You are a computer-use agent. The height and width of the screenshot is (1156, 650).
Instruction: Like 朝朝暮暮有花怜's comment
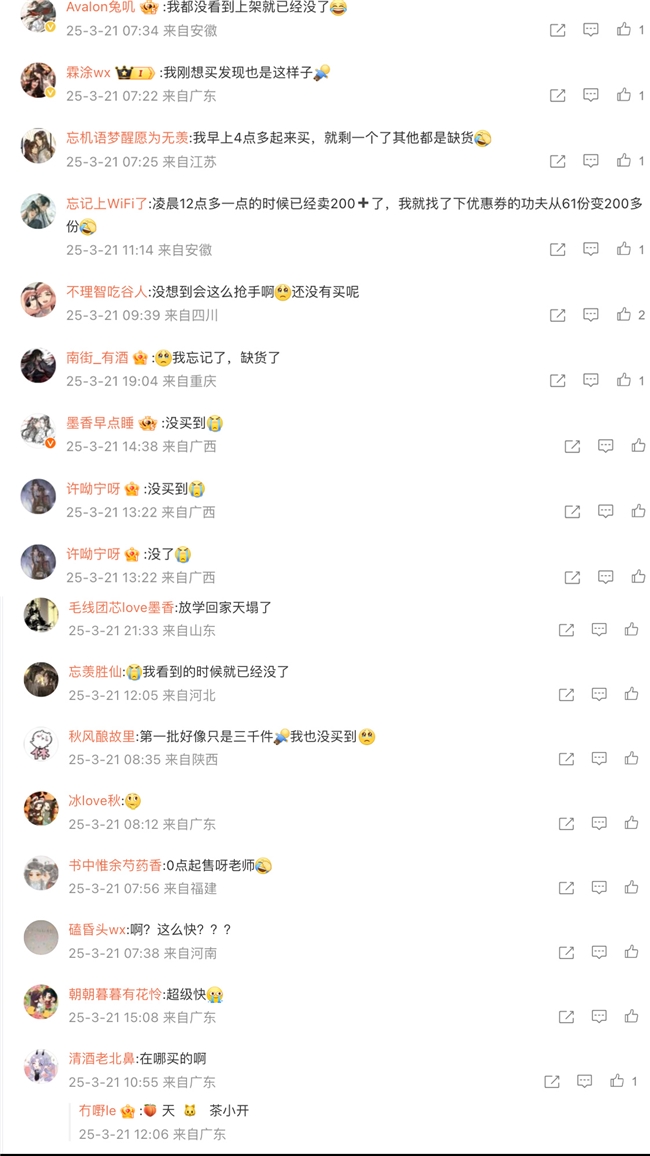pos(631,1017)
